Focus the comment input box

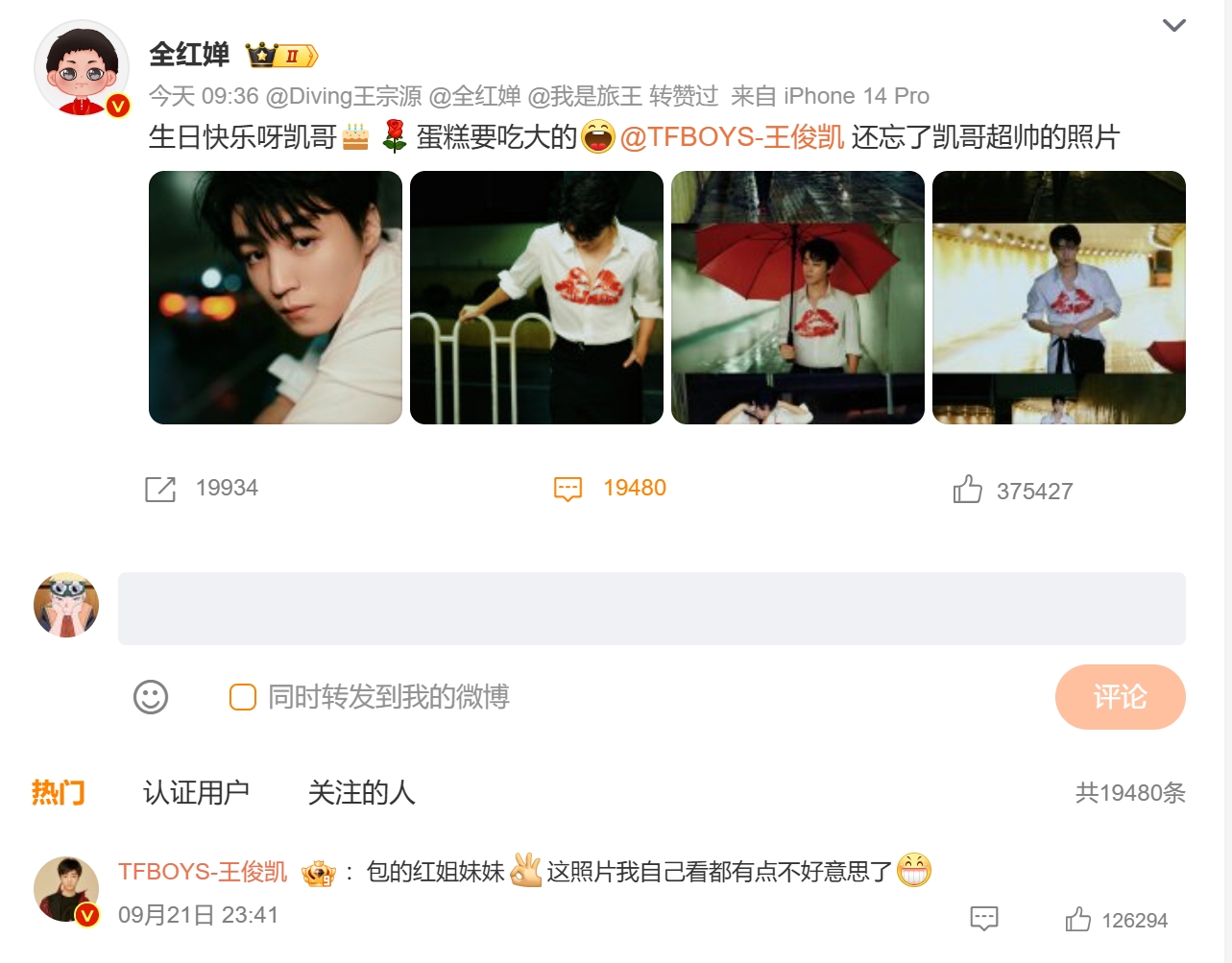coord(651,609)
